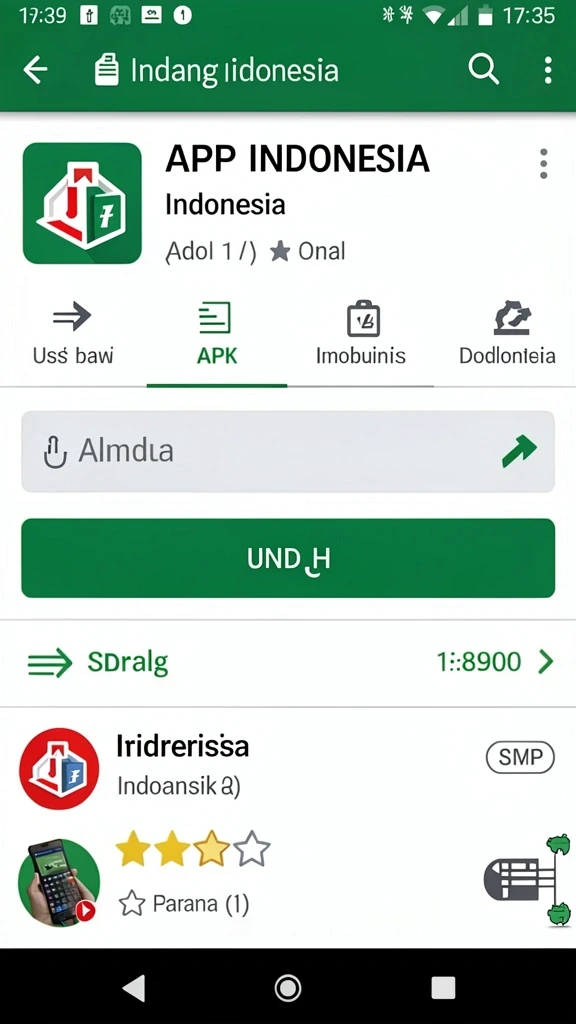Open the phone video thumbnail
Screen dimensions: 576x1024
59,882
